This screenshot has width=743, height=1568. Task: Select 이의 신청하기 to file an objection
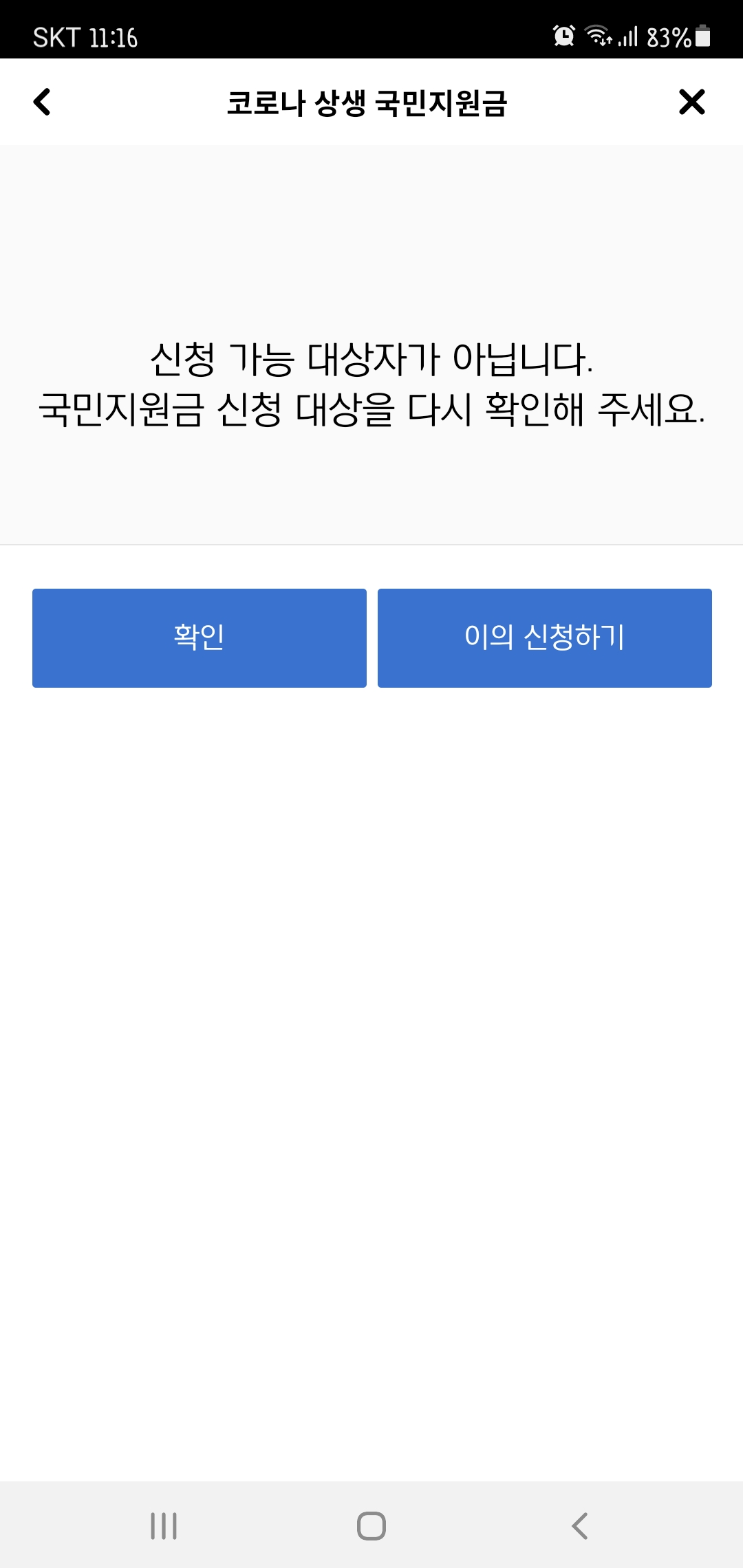pos(544,638)
